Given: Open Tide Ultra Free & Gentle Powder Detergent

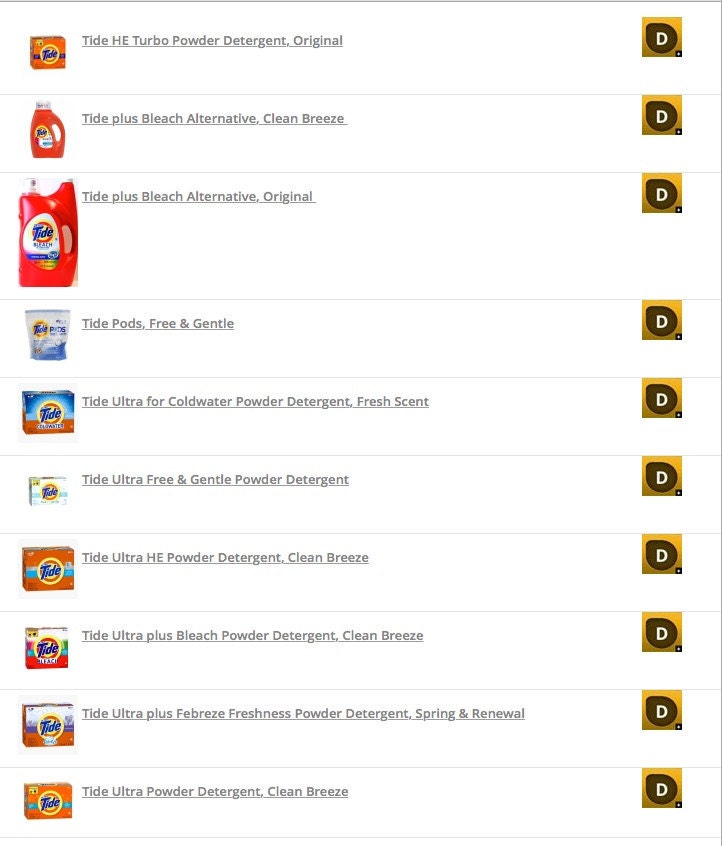Looking at the screenshot, I should coord(215,480).
